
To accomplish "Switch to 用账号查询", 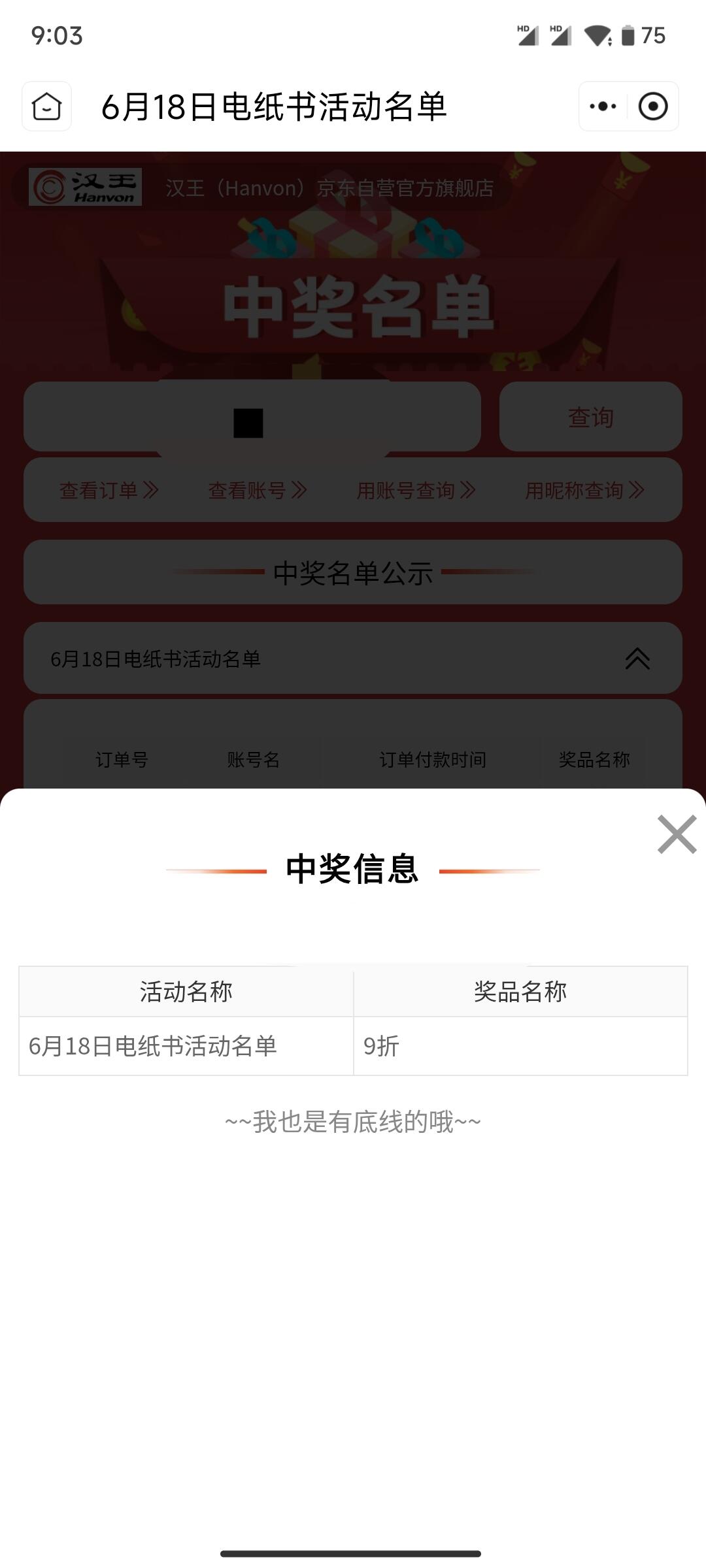I will point(416,490).
